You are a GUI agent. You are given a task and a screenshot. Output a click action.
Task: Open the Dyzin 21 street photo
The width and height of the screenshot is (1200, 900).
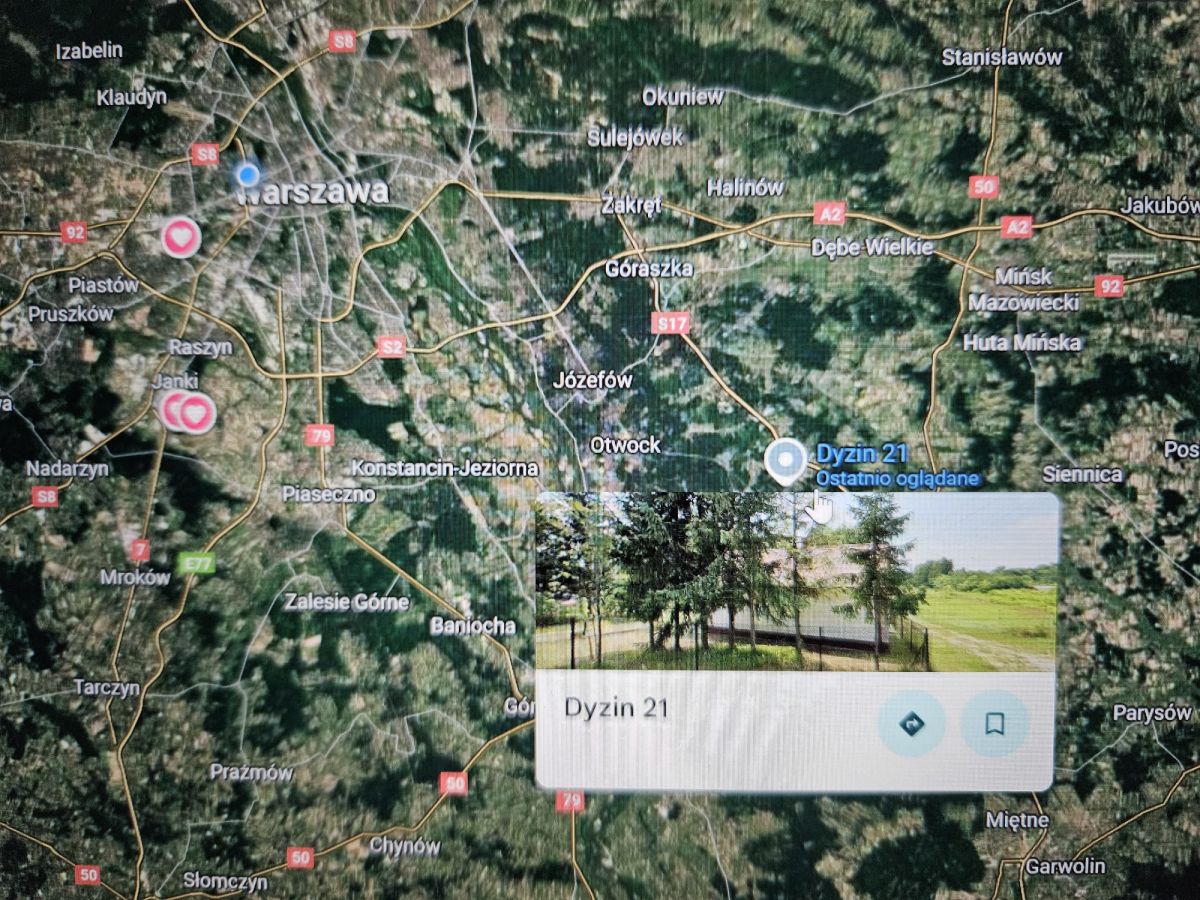[796, 581]
